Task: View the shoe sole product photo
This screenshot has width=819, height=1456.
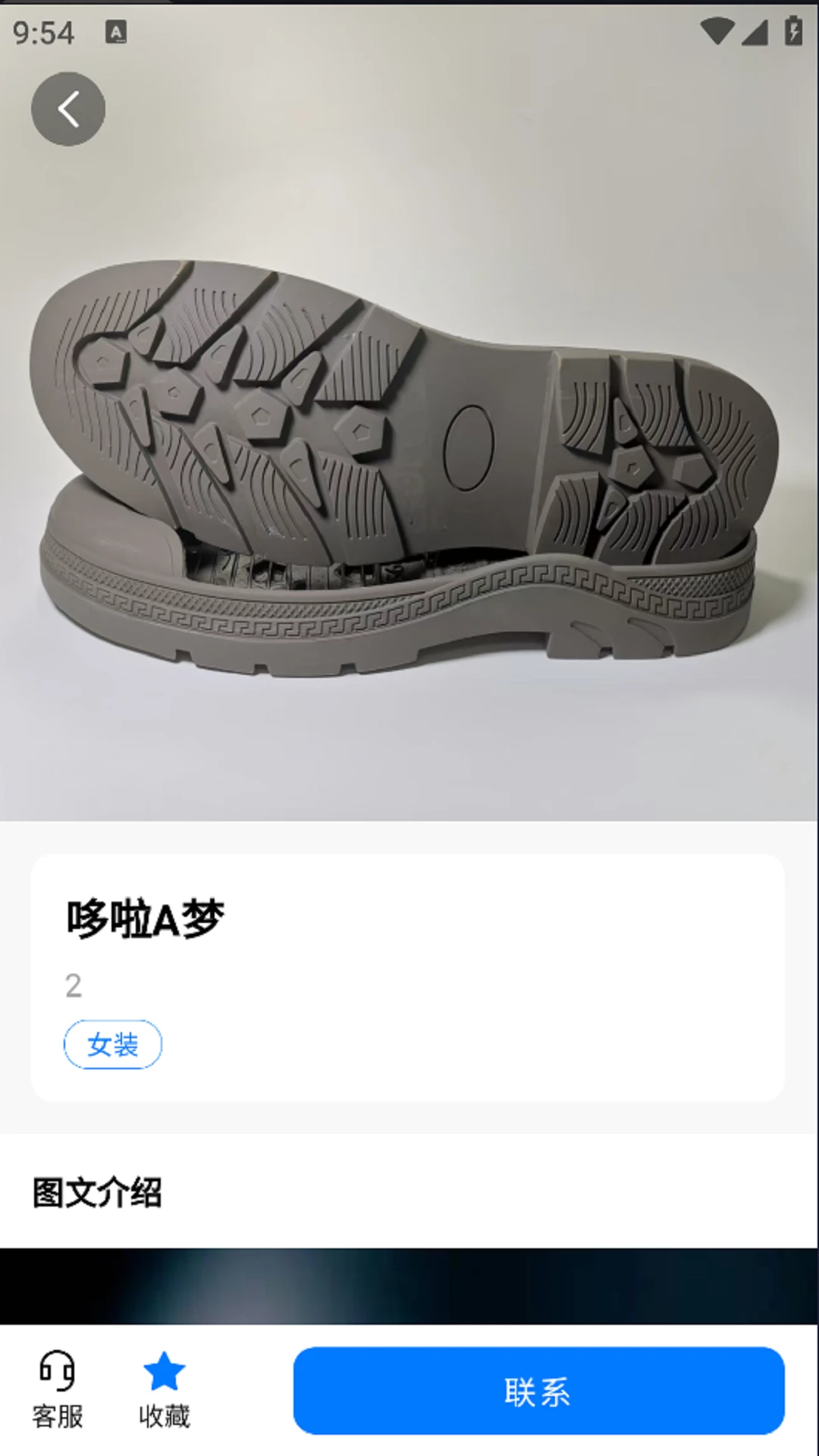Action: coord(409,470)
